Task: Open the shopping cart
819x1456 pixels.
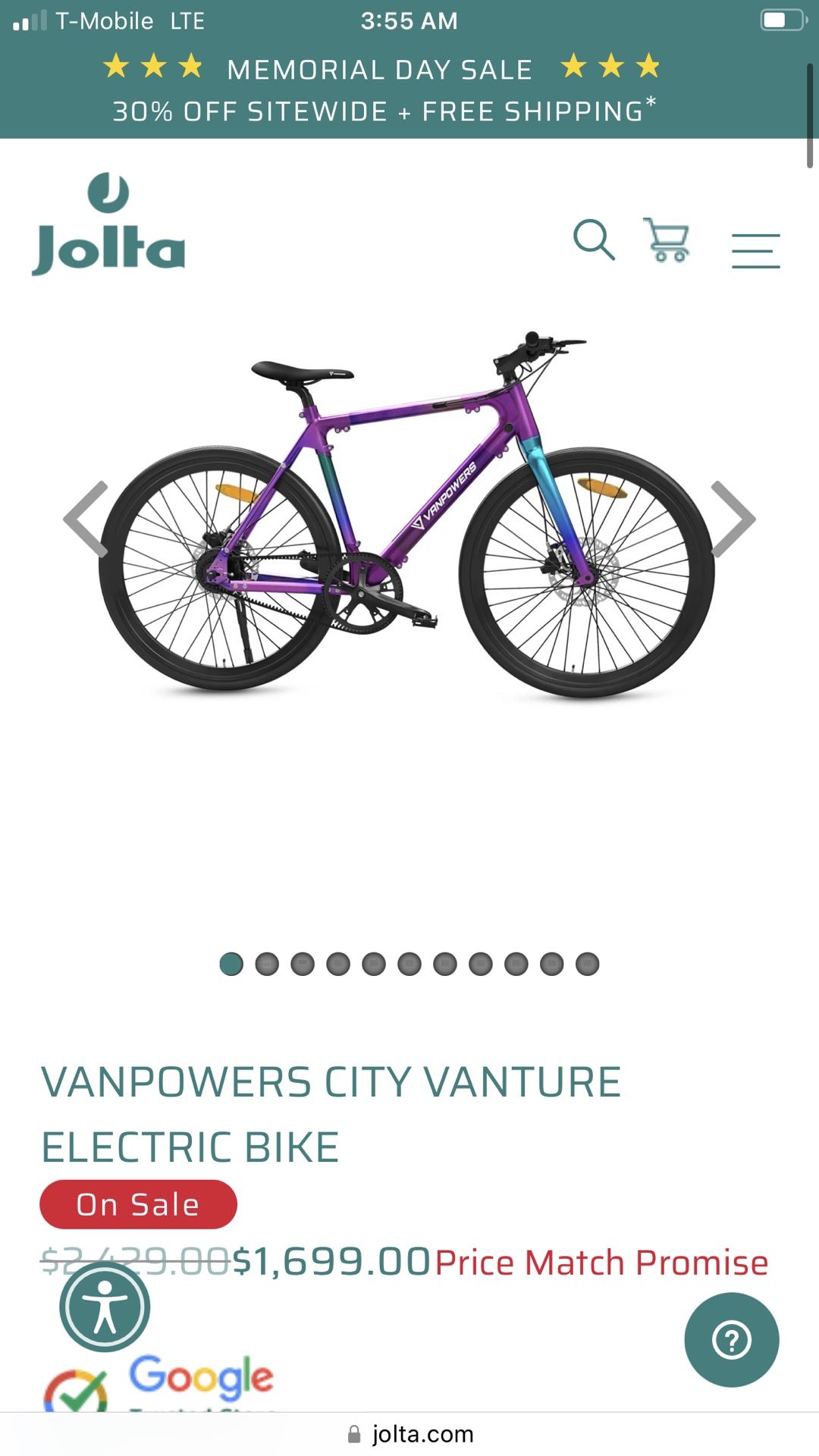Action: [667, 240]
